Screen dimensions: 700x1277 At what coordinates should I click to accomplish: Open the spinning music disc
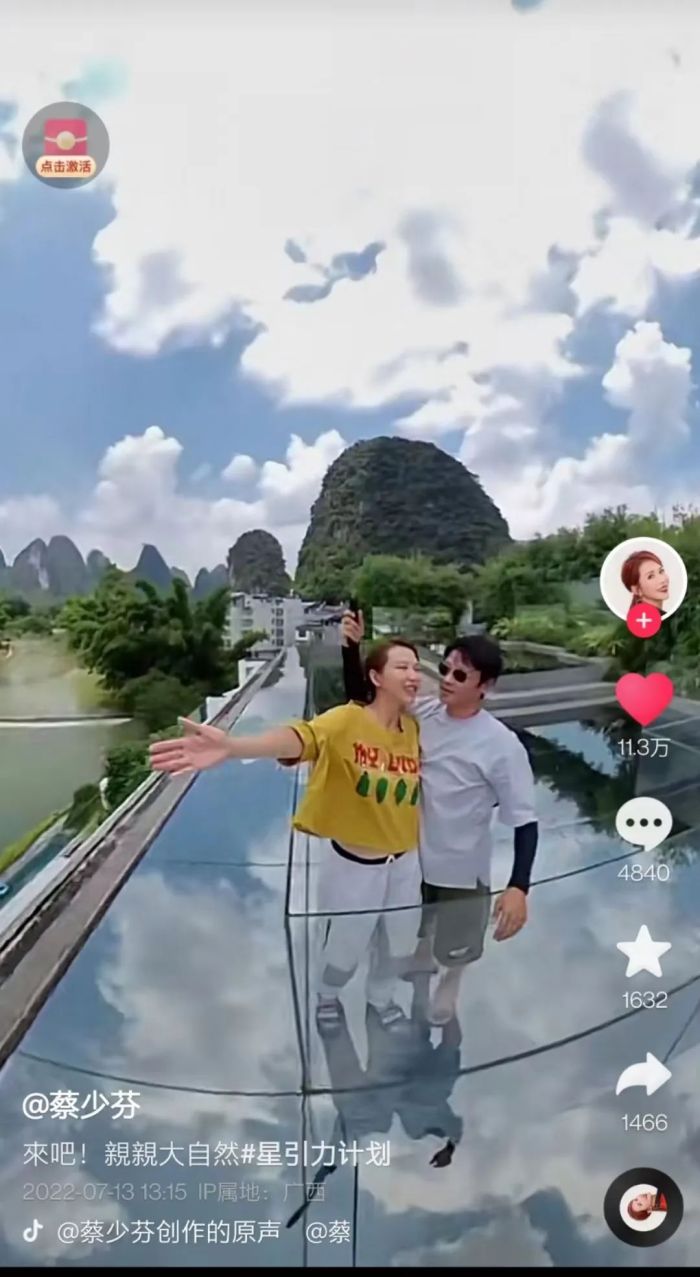[x=643, y=1206]
